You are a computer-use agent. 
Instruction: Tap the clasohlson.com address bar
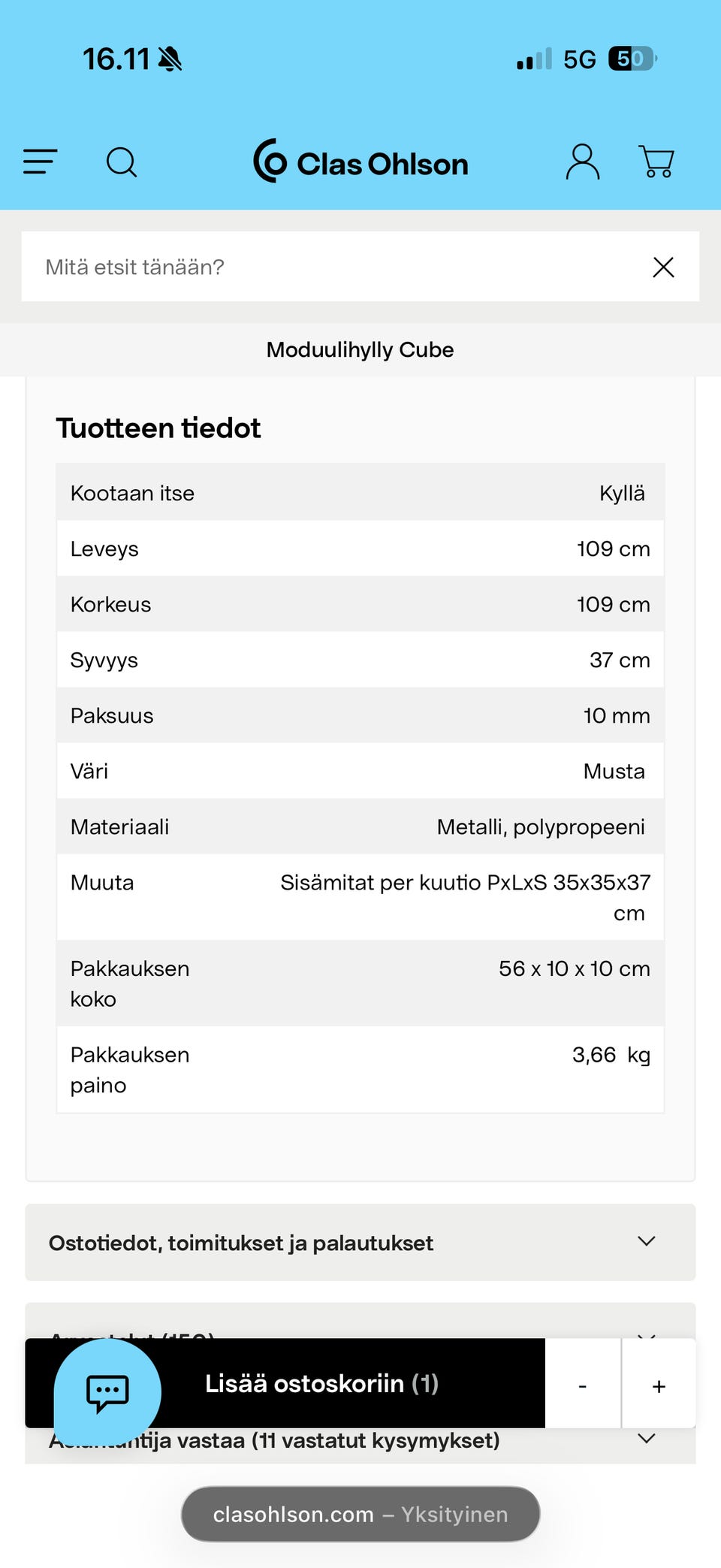point(360,1514)
